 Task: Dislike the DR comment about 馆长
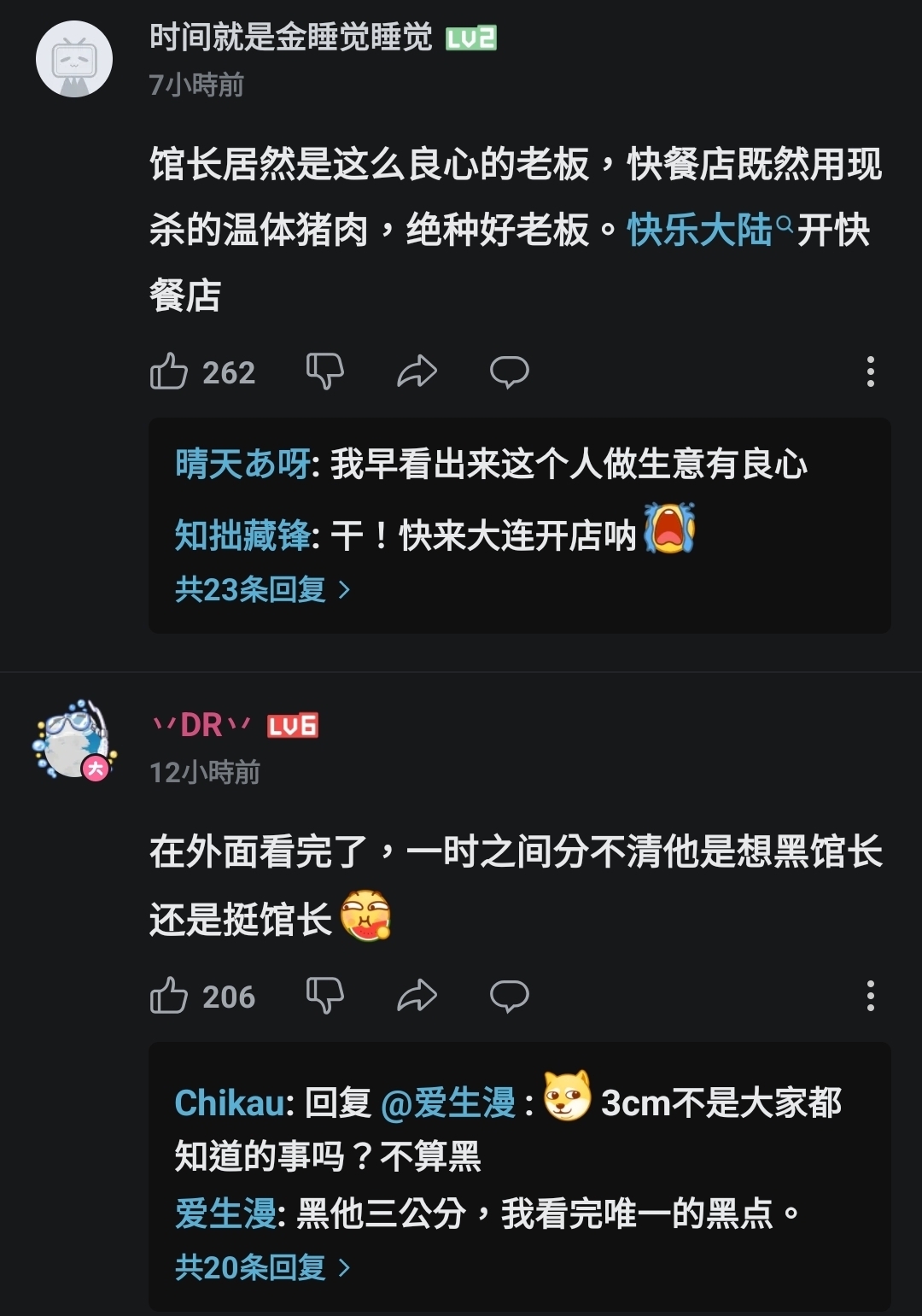(324, 996)
